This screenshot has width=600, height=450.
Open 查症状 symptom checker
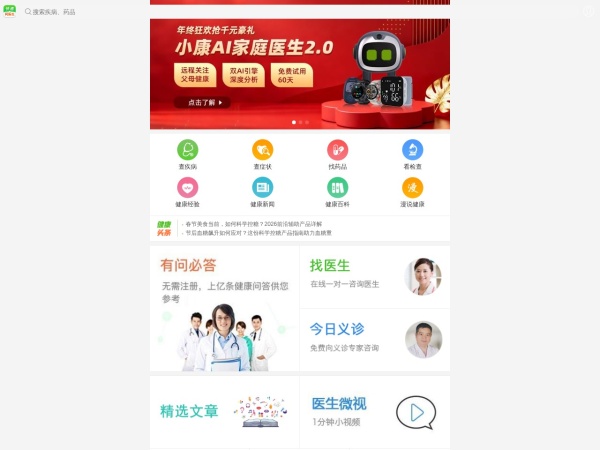(263, 155)
